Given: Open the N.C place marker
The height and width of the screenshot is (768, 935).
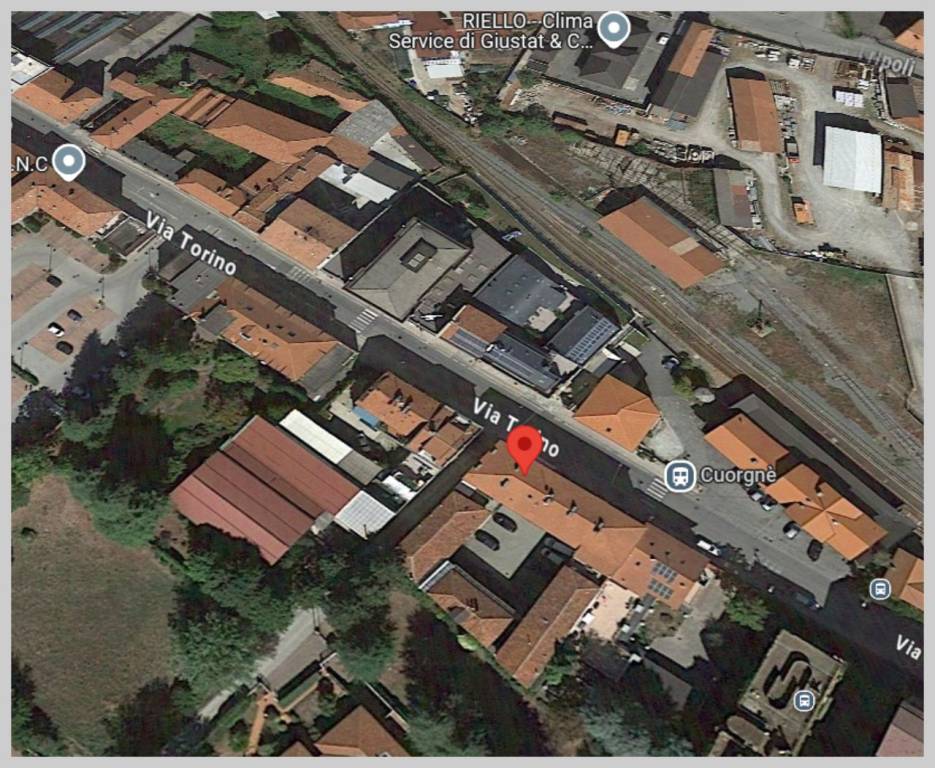Looking at the screenshot, I should pos(68,160).
